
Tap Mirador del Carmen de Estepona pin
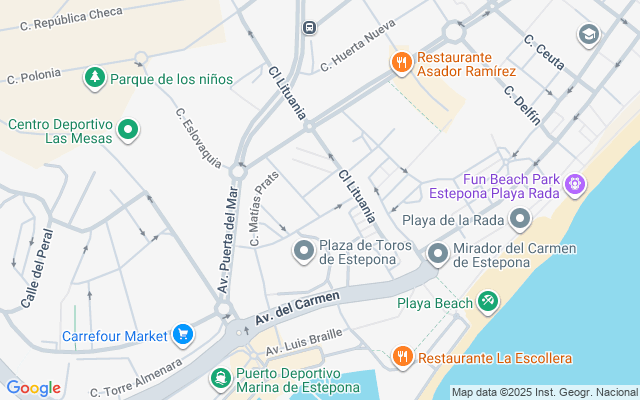tap(437, 254)
